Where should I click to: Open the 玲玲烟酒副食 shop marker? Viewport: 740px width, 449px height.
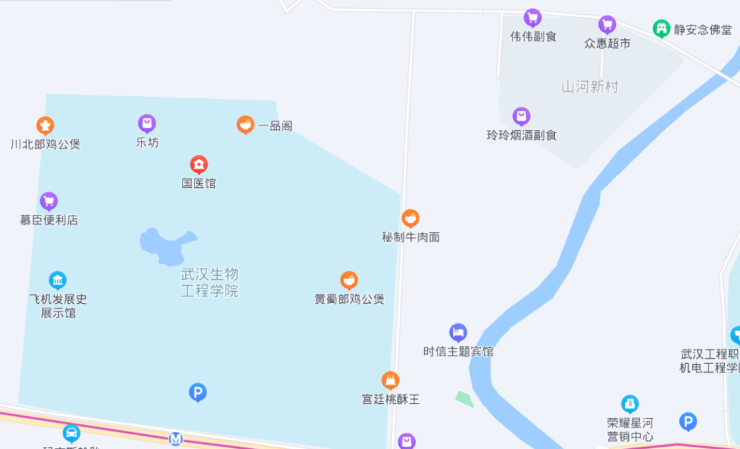tap(521, 116)
